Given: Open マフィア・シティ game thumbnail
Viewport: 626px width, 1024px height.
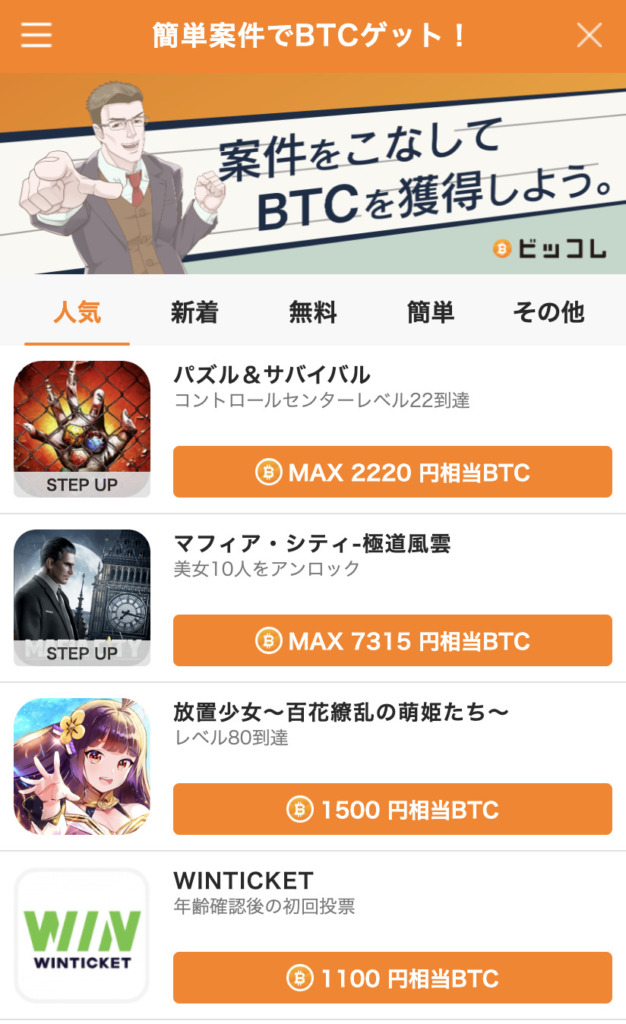Looking at the screenshot, I should 82,597.
